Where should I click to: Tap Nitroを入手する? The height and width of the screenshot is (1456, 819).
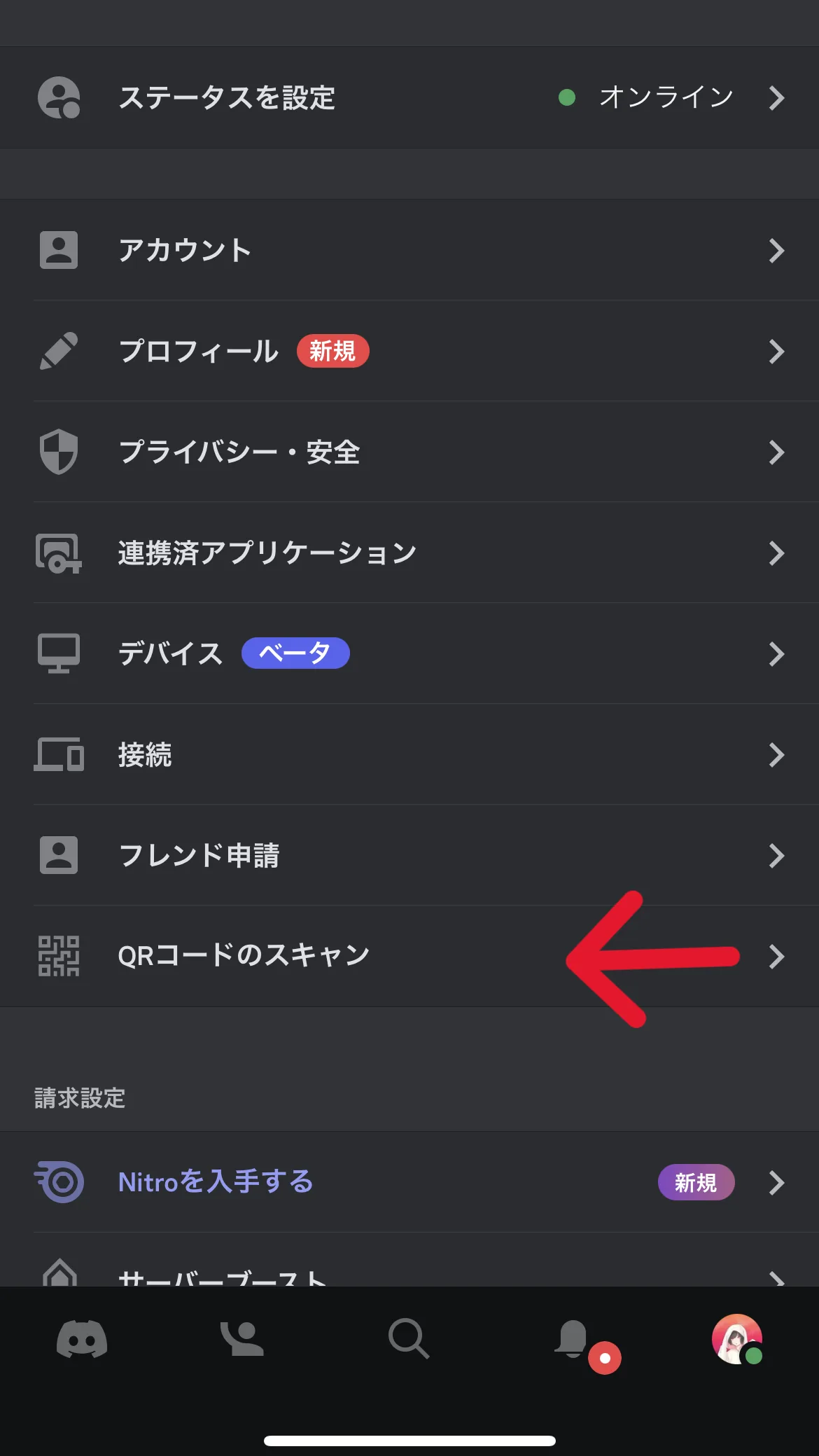(x=409, y=1182)
